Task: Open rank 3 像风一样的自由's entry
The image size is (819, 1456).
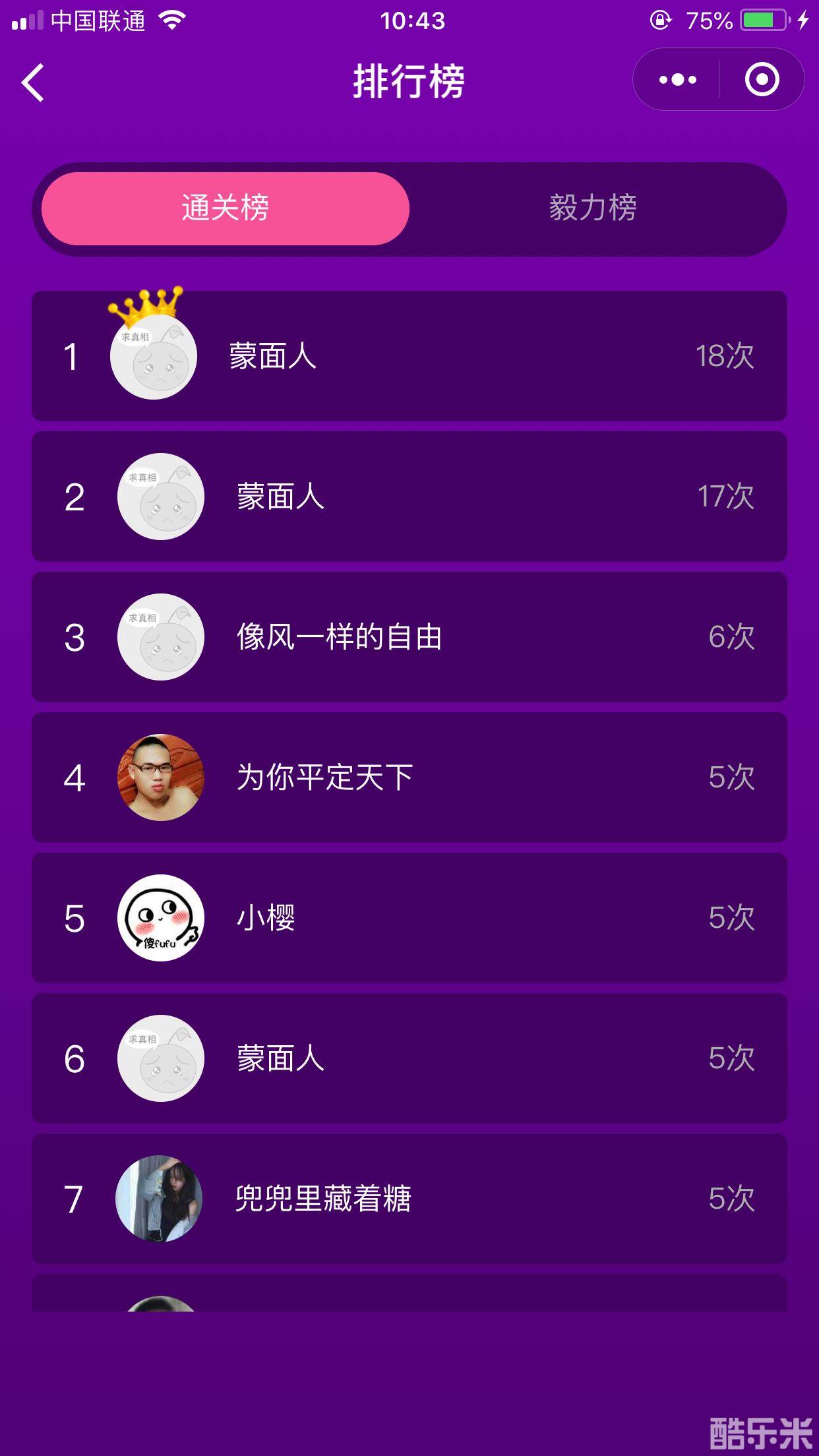Action: pyautogui.click(x=409, y=636)
